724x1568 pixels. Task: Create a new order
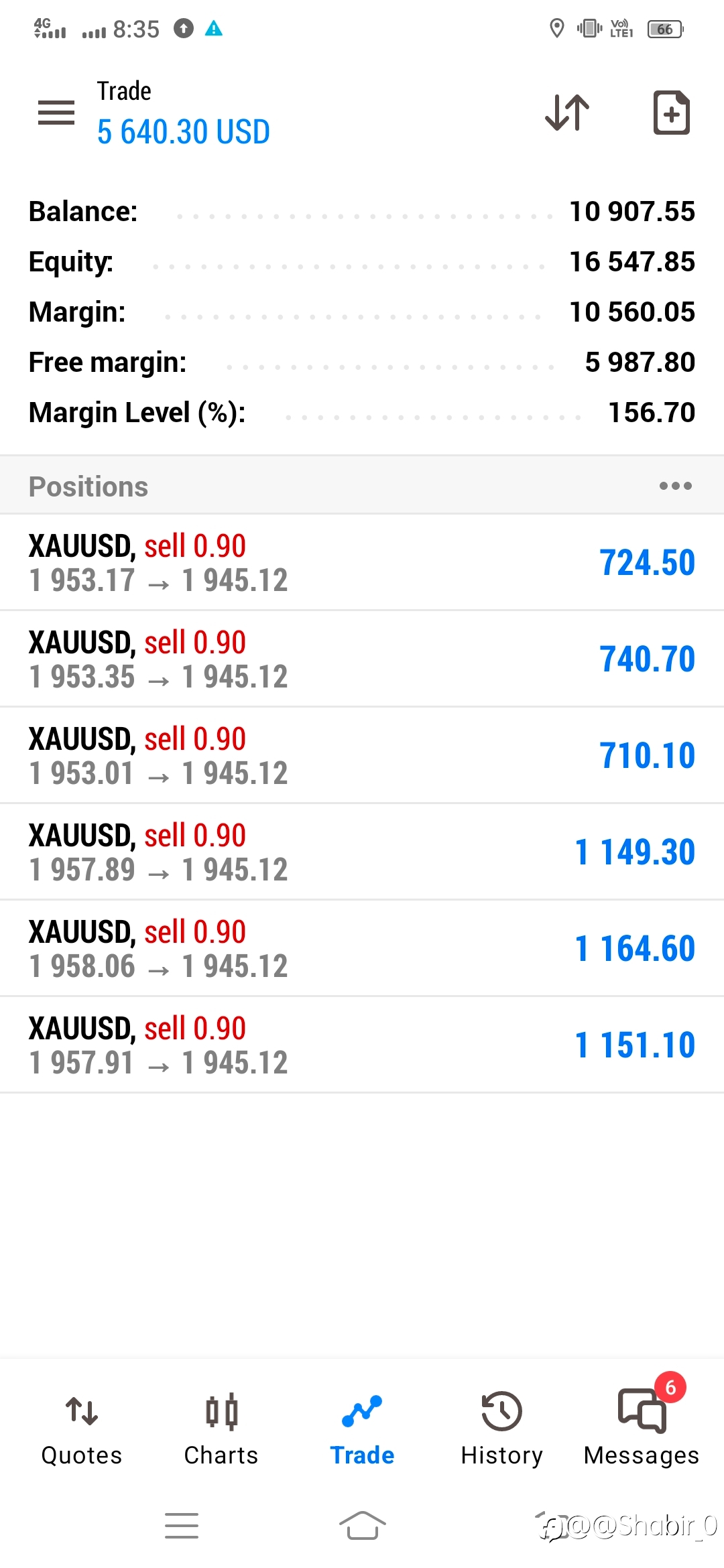(671, 113)
